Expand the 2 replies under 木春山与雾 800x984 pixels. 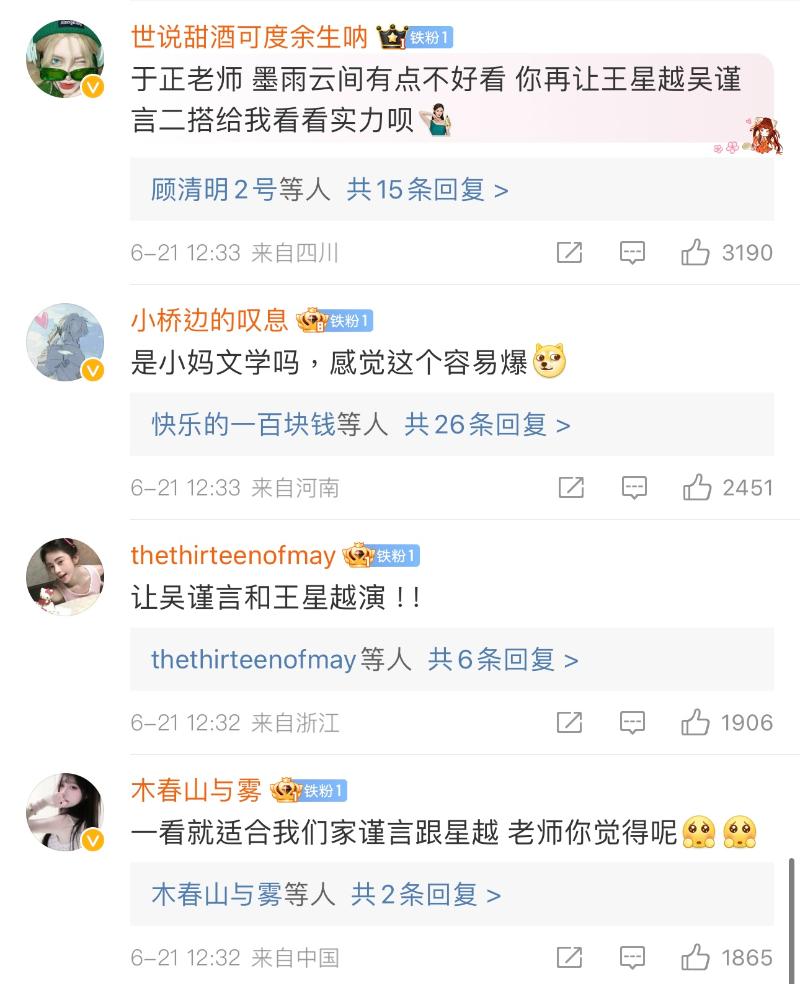pos(425,895)
